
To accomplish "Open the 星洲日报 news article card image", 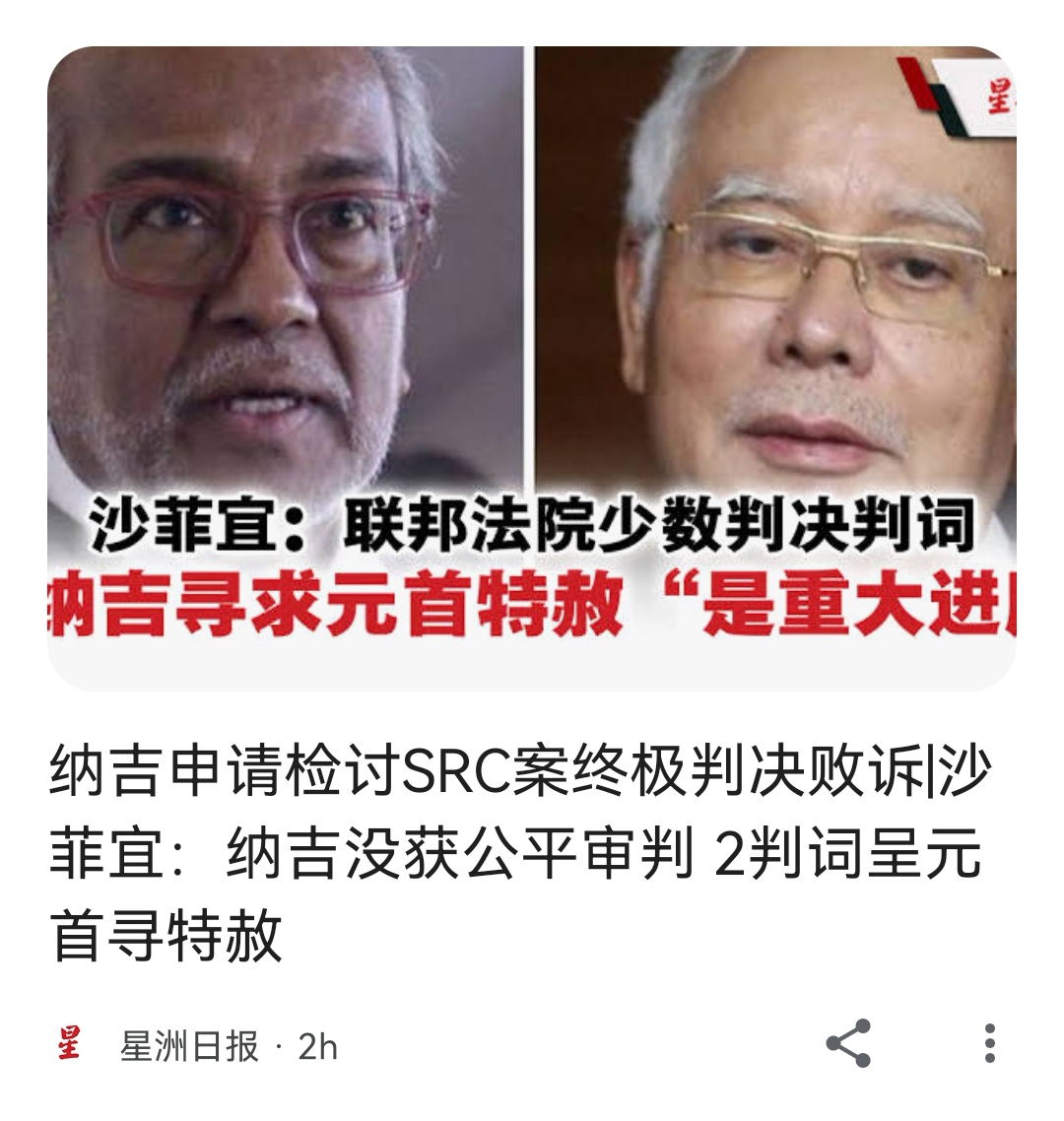I will pyautogui.click(x=532, y=366).
